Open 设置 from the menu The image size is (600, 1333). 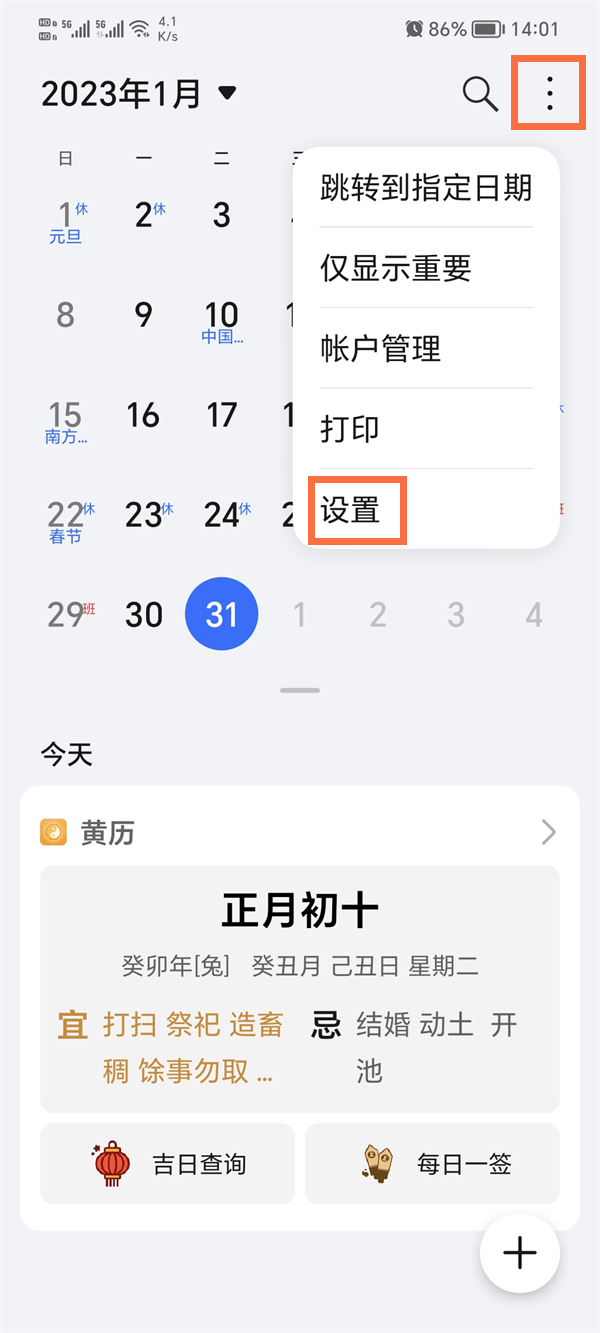351,510
